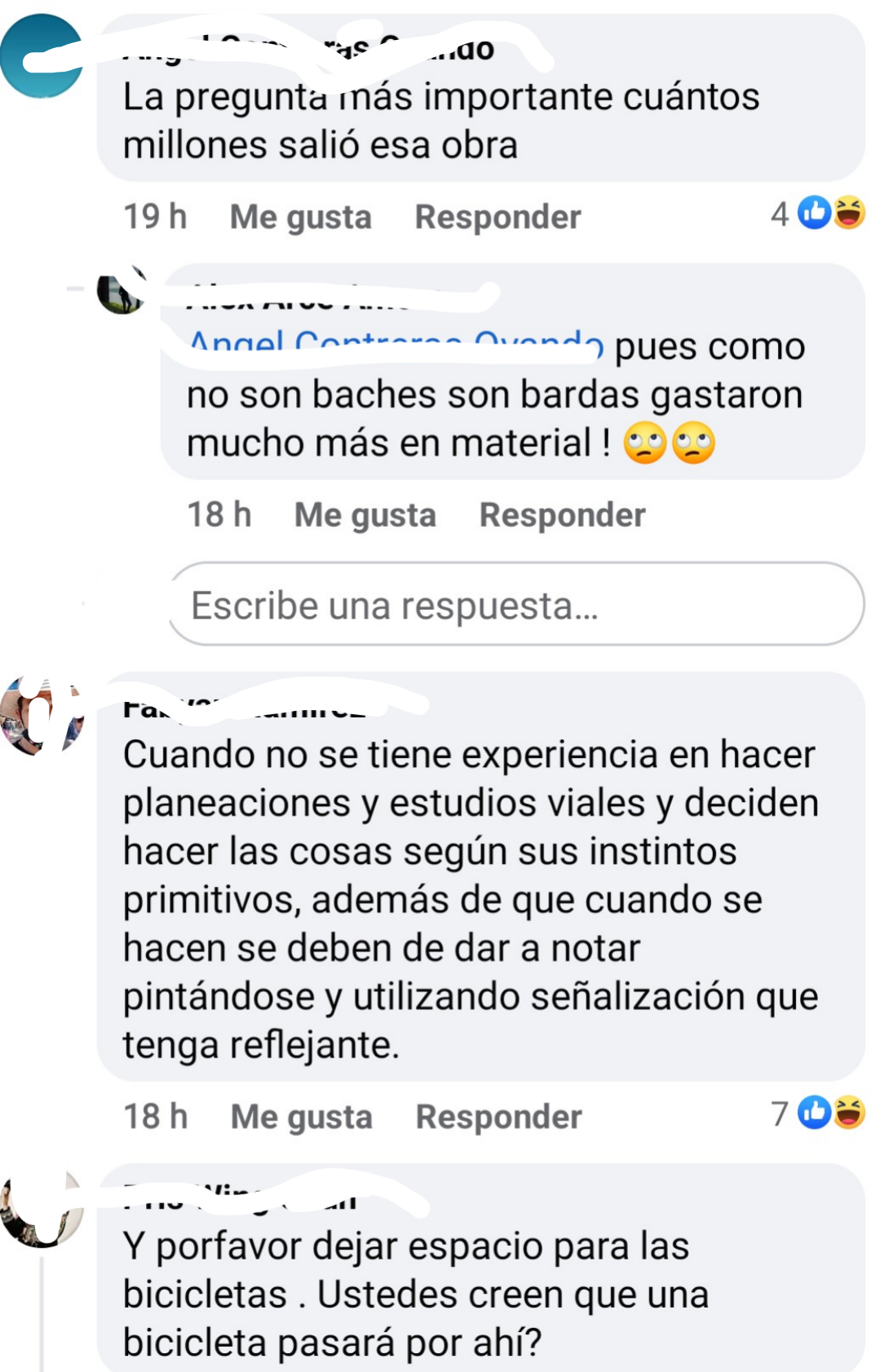Open profile picture of the bicicletas commenter

tap(42, 1207)
